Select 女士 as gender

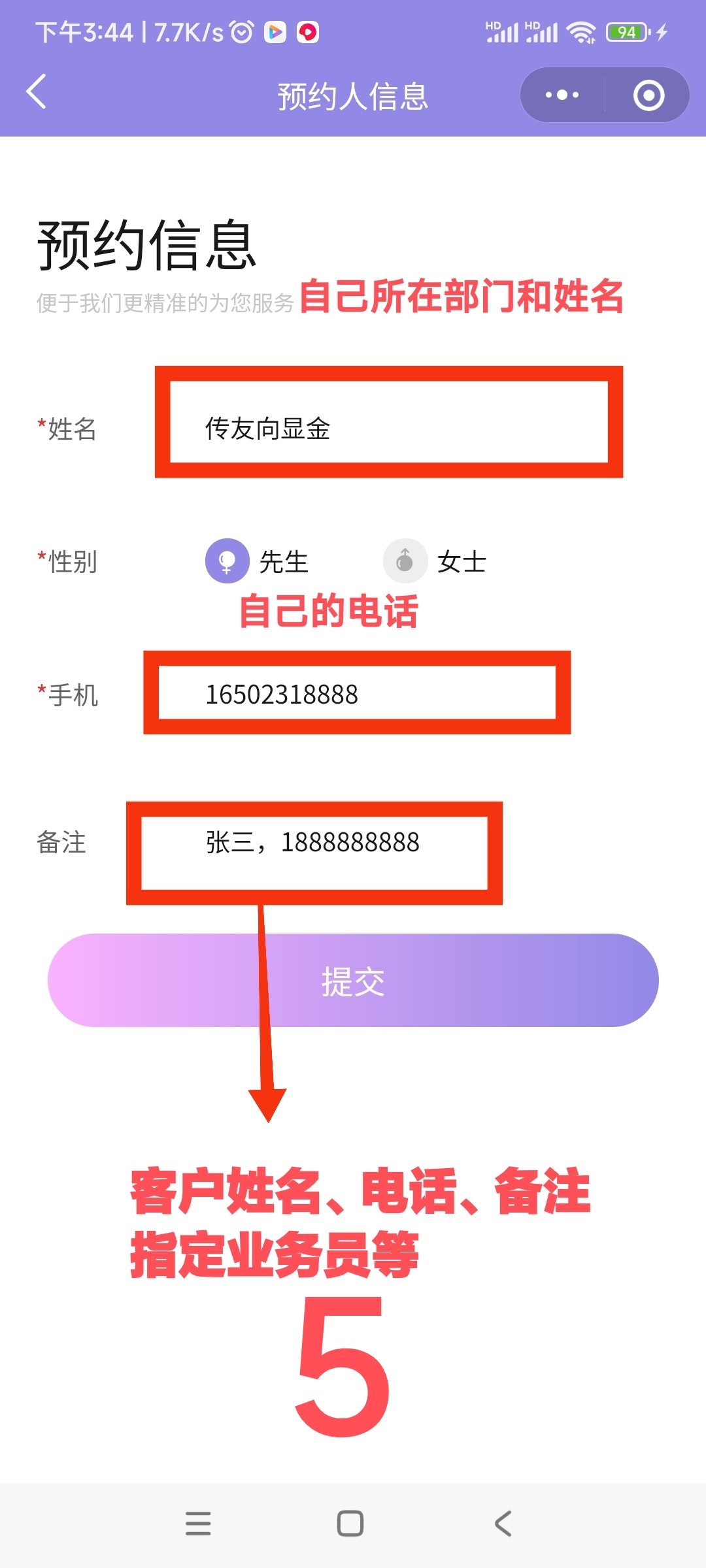coord(435,561)
